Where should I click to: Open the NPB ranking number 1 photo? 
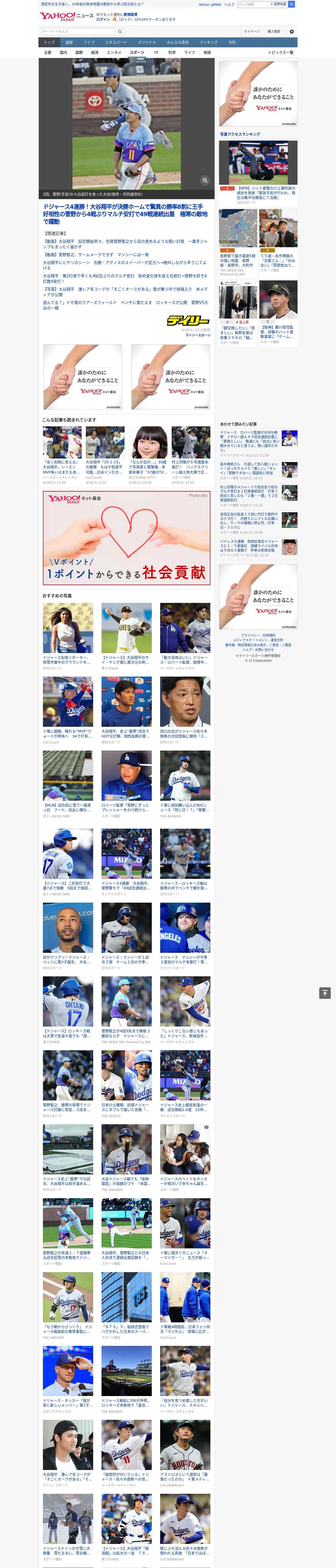(x=258, y=163)
